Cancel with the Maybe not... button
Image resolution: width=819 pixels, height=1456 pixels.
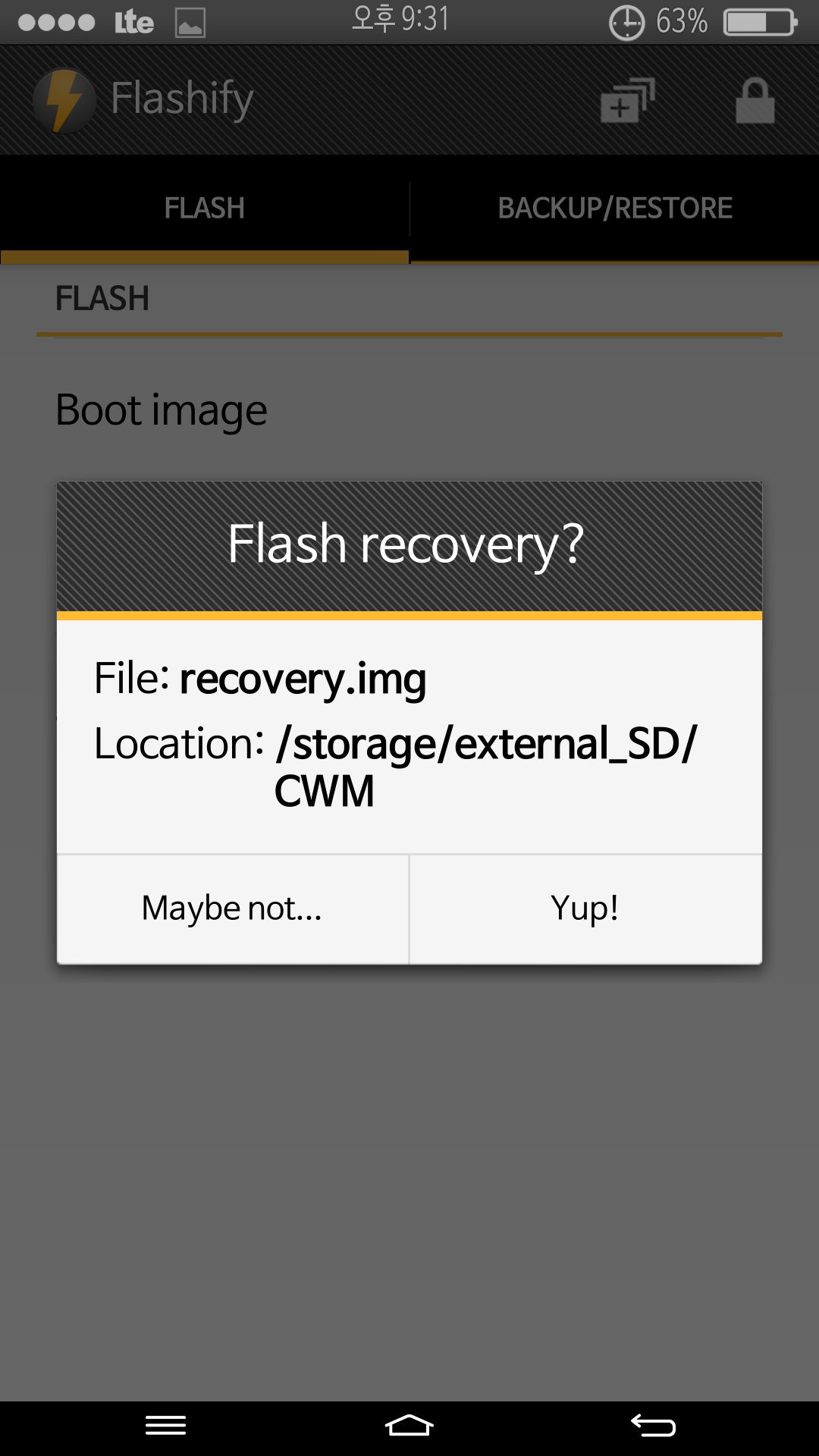[232, 908]
